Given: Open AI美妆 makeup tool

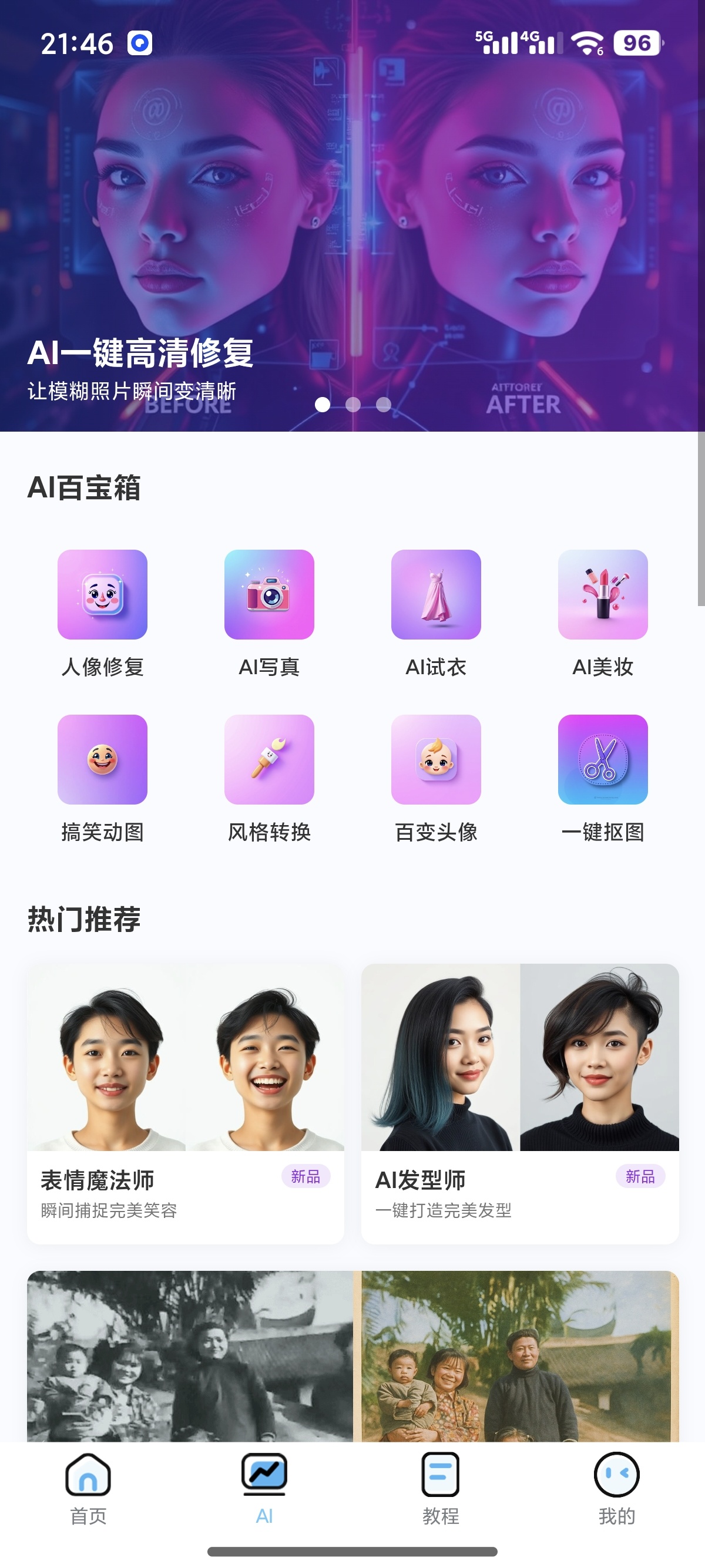Looking at the screenshot, I should pos(603,595).
